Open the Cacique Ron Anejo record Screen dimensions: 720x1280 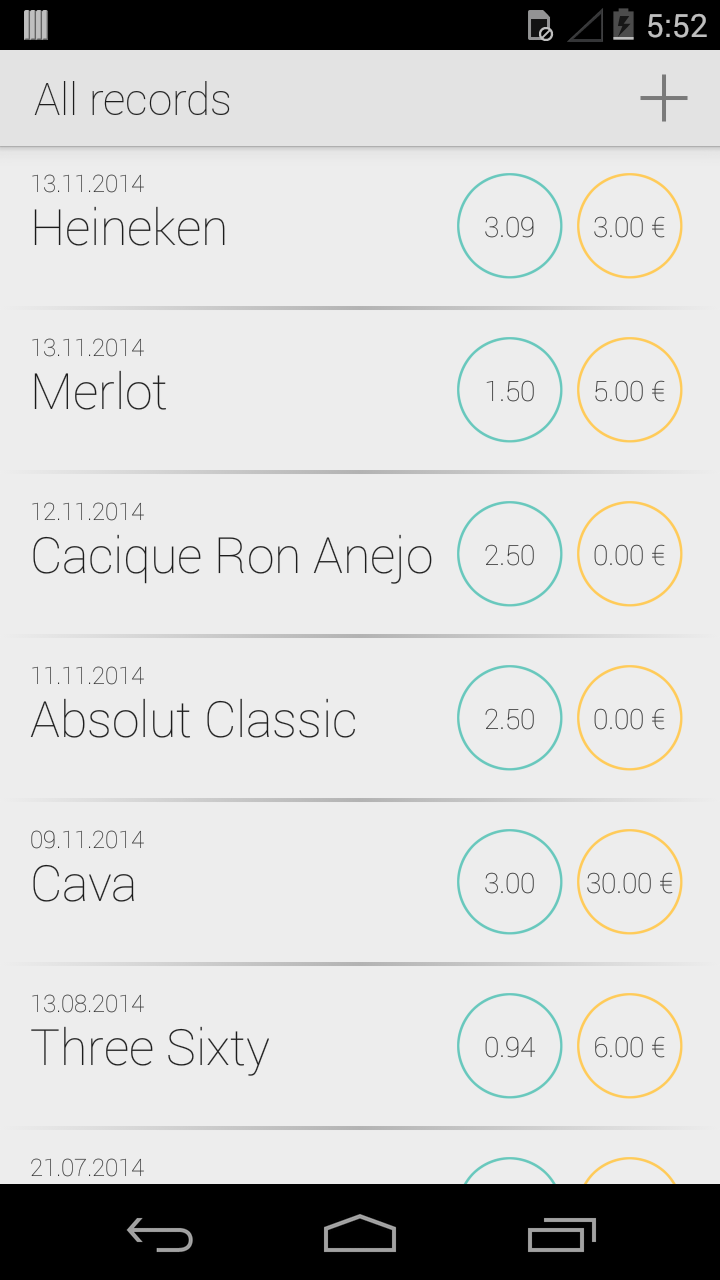(360, 555)
